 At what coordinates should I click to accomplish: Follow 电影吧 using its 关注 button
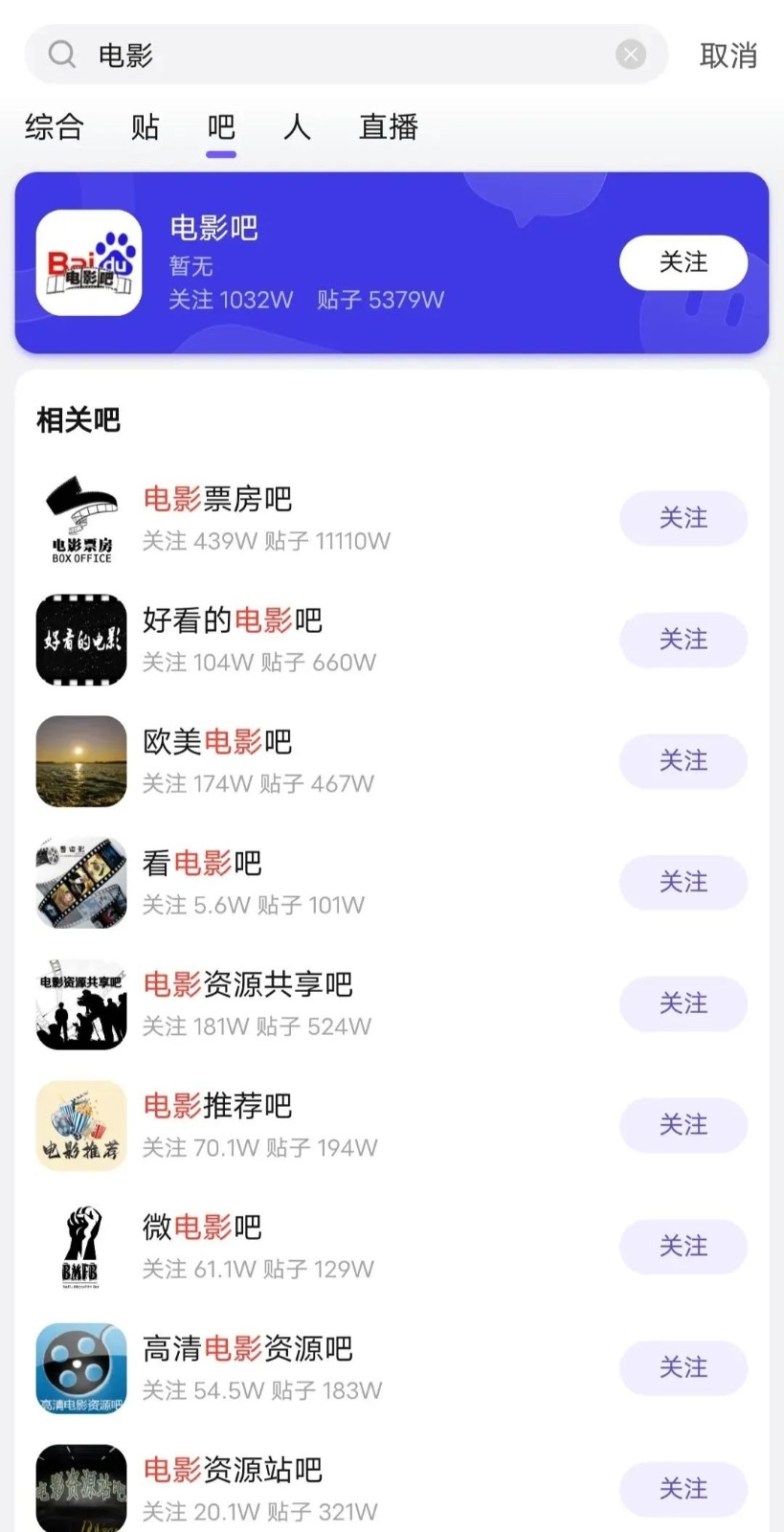point(683,262)
